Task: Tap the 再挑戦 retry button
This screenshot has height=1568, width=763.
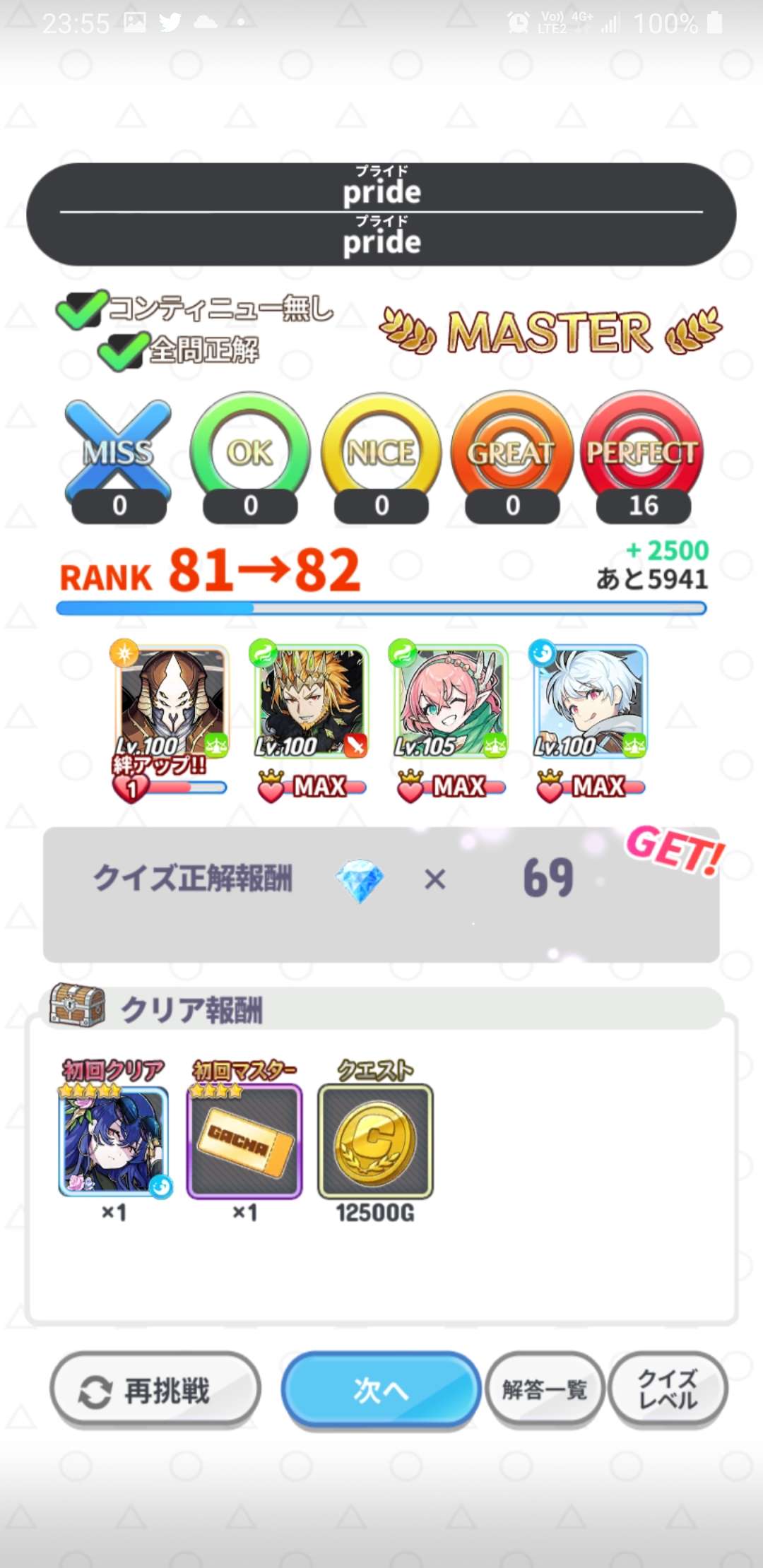Action: [155, 1391]
